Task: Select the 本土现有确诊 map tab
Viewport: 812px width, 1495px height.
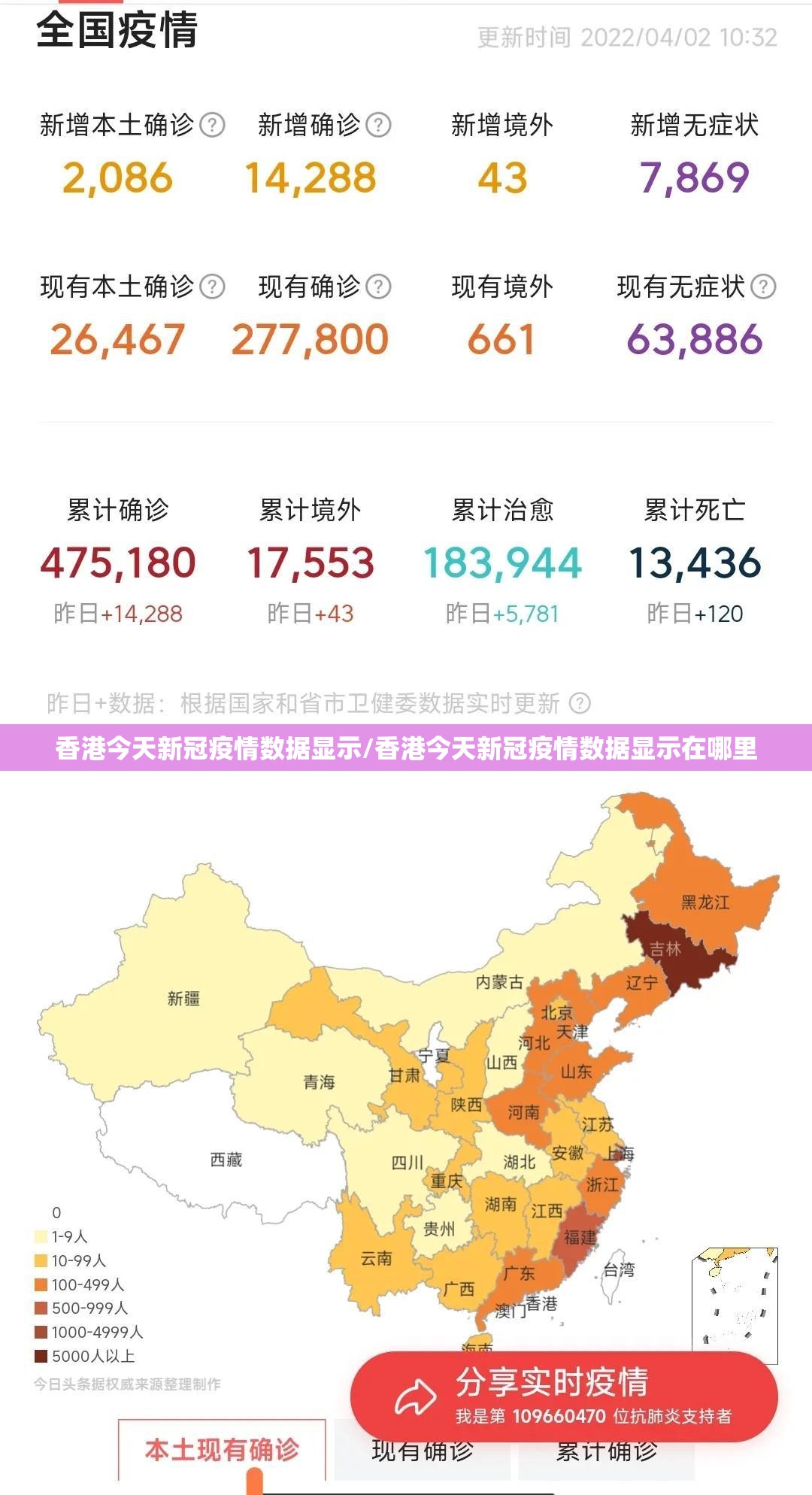Action: 222,1450
